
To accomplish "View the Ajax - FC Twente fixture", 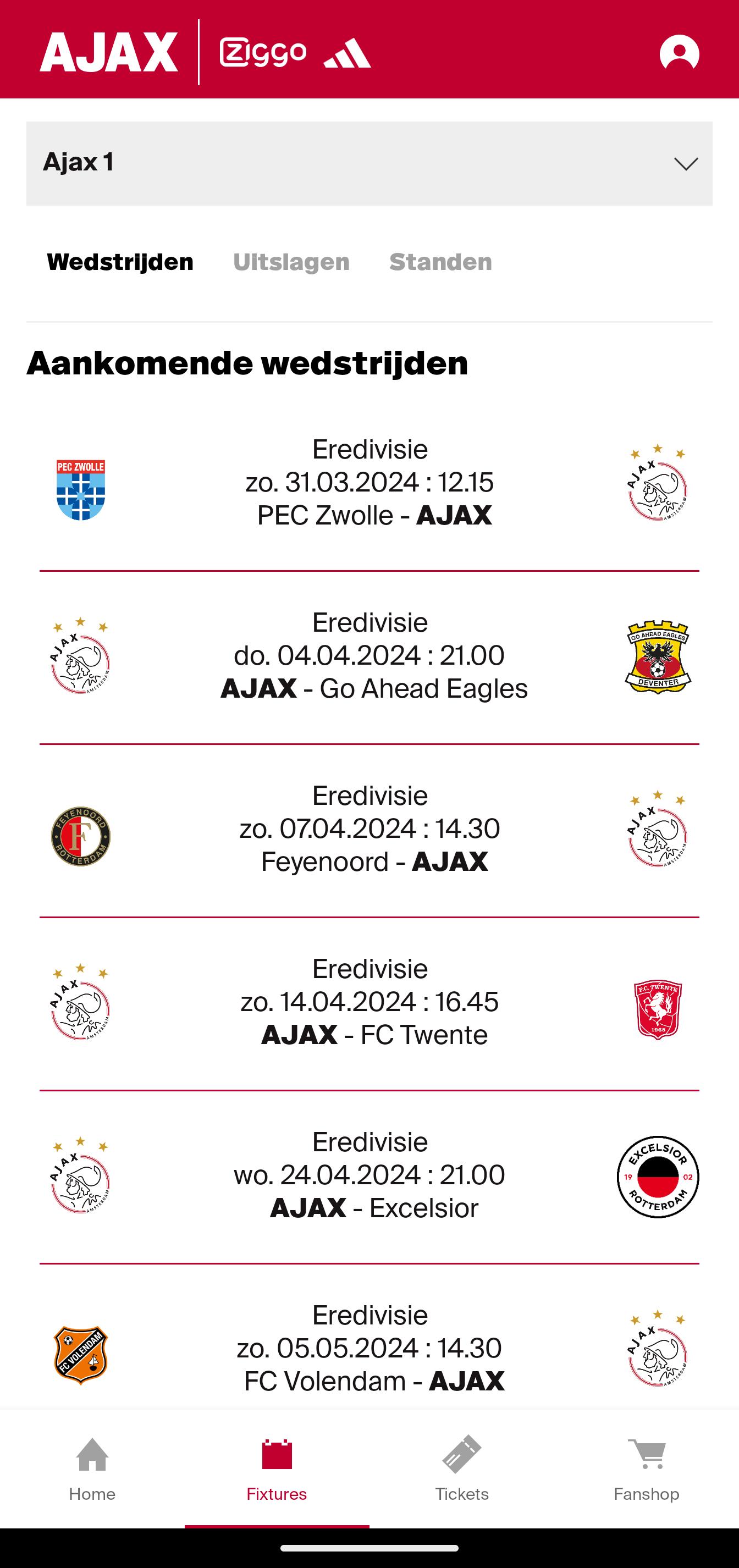I will coord(369,1002).
